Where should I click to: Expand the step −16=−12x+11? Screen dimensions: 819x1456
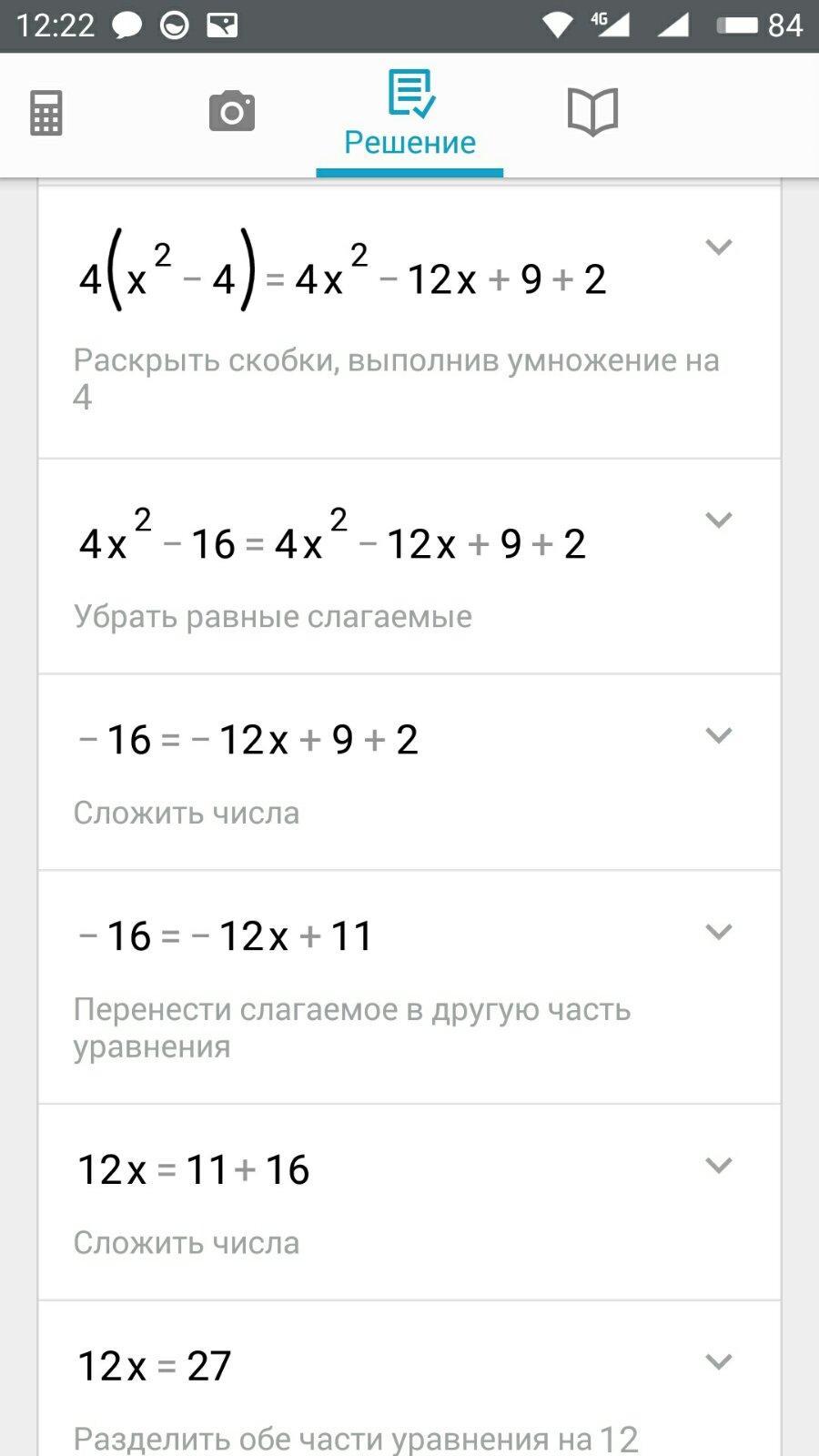click(719, 933)
